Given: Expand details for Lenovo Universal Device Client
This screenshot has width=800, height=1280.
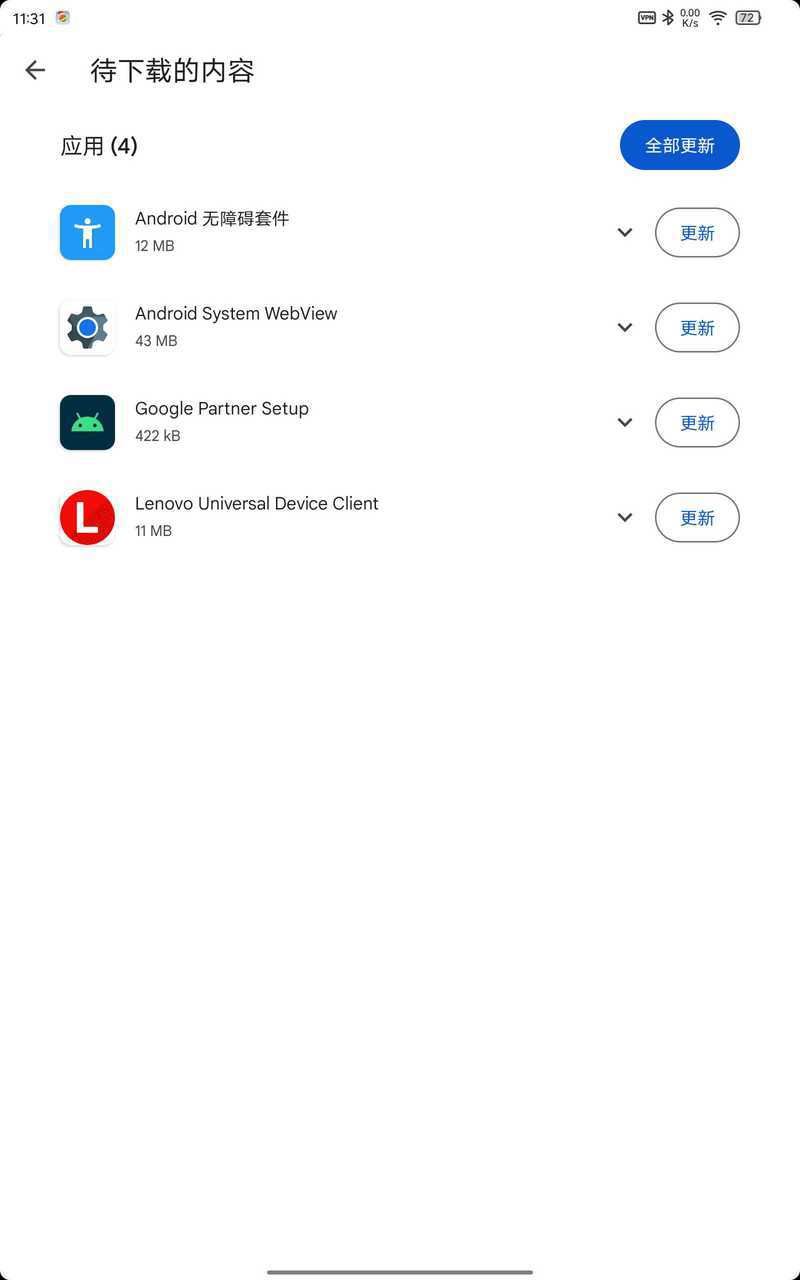Looking at the screenshot, I should (625, 518).
